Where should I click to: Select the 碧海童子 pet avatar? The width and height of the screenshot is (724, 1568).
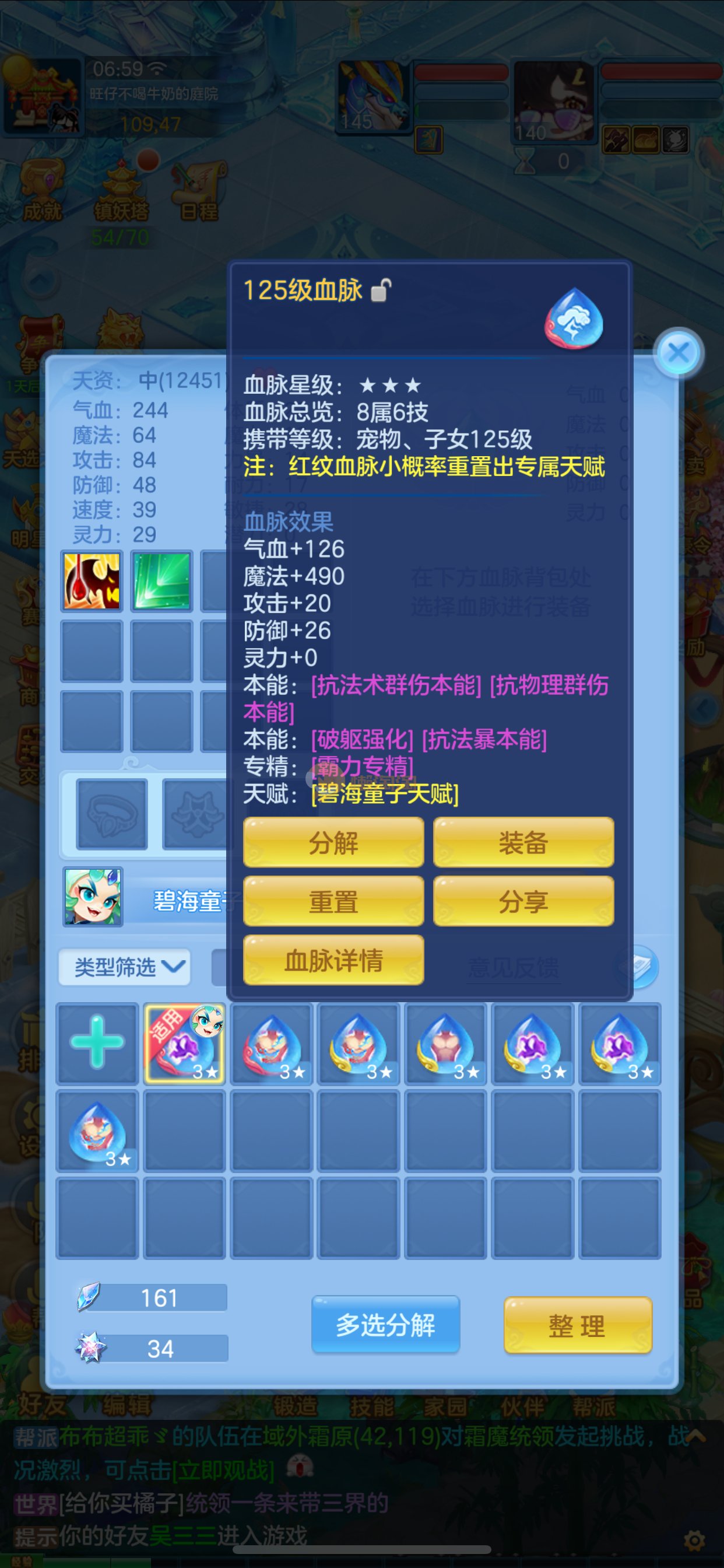point(93,897)
